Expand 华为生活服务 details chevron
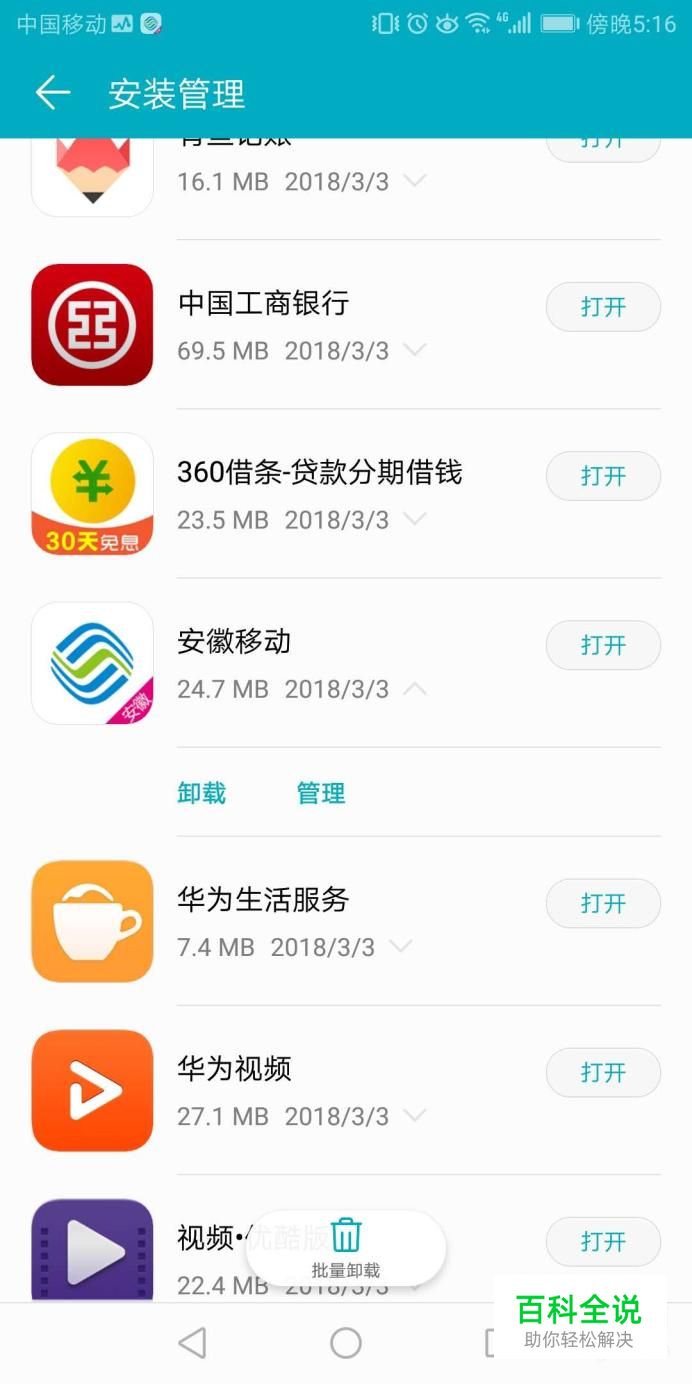The height and width of the screenshot is (1384, 692). tap(400, 947)
